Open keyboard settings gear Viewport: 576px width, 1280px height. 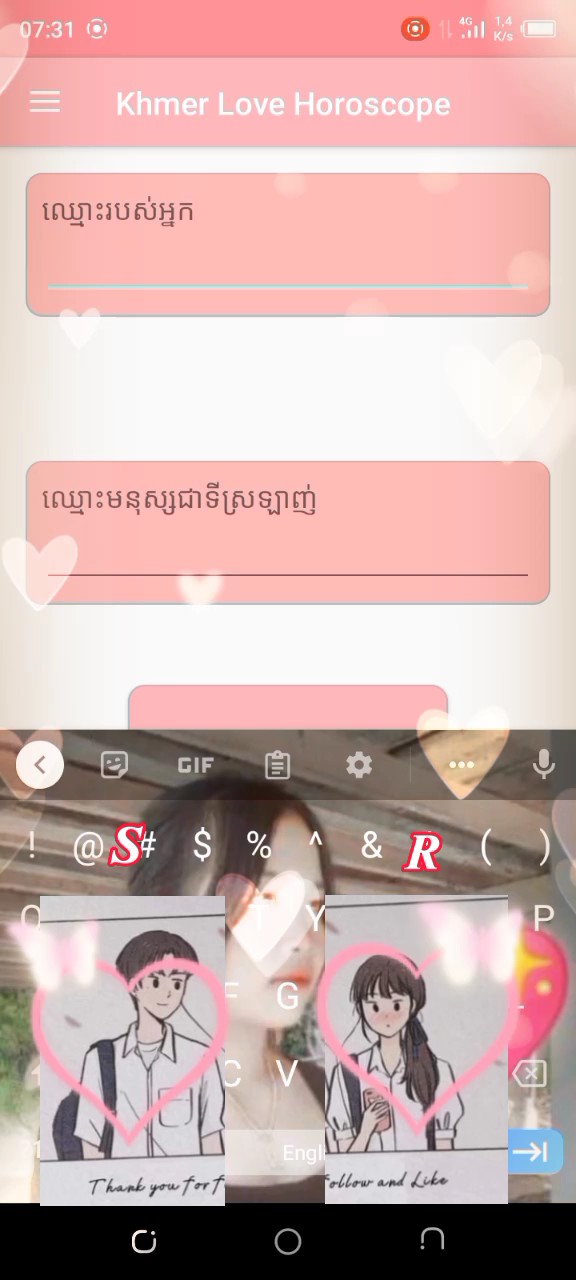pyautogui.click(x=359, y=765)
